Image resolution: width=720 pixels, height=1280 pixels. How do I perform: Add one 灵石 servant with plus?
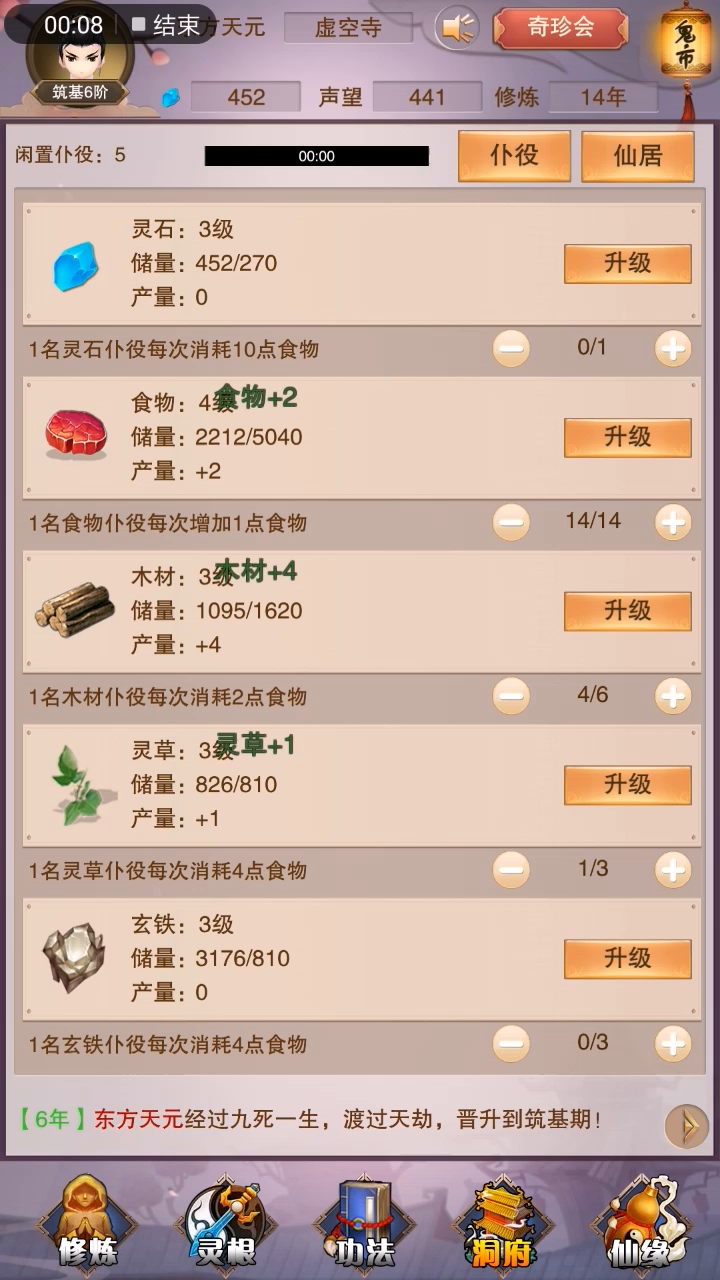click(x=672, y=349)
